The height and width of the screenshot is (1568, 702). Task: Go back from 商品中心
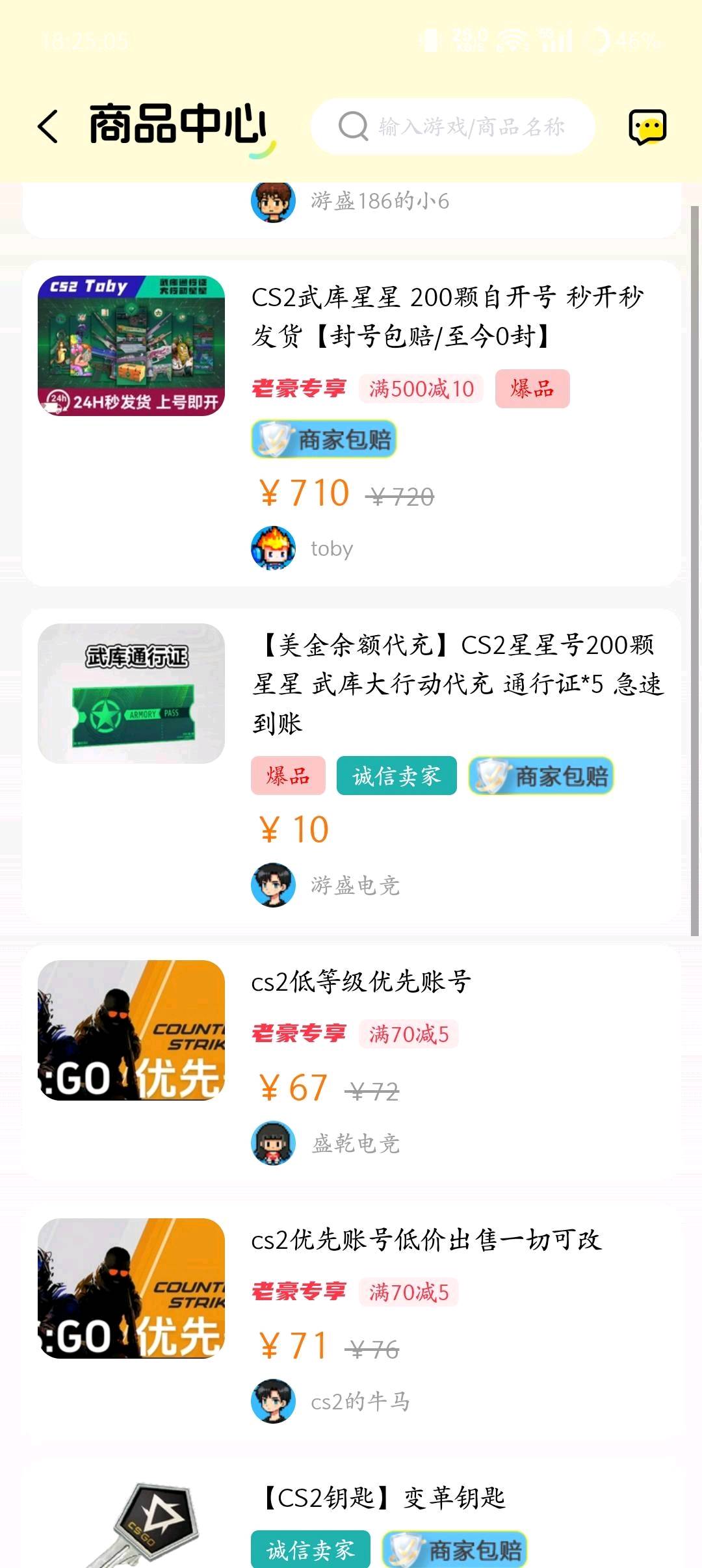click(x=49, y=126)
